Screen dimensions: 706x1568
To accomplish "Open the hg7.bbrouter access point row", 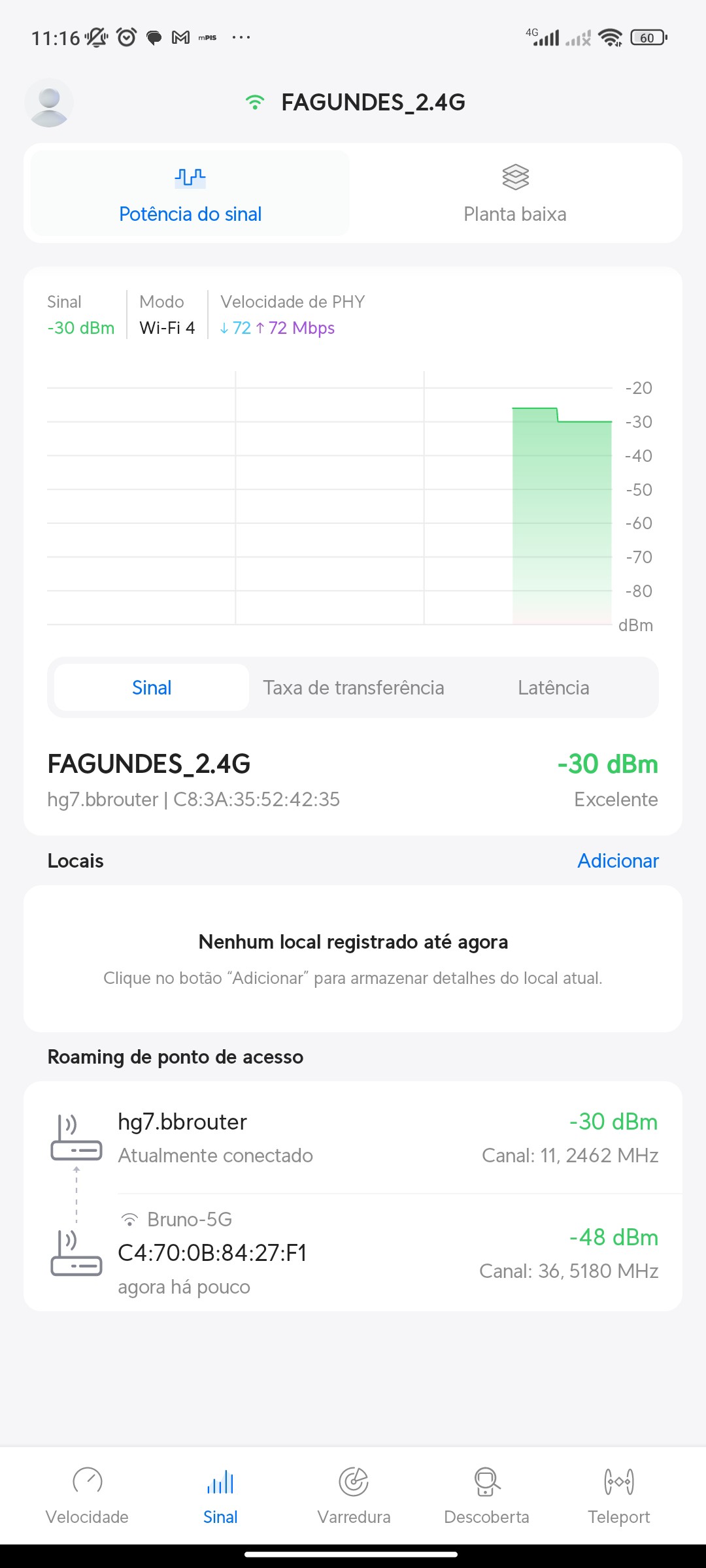I will click(353, 1137).
